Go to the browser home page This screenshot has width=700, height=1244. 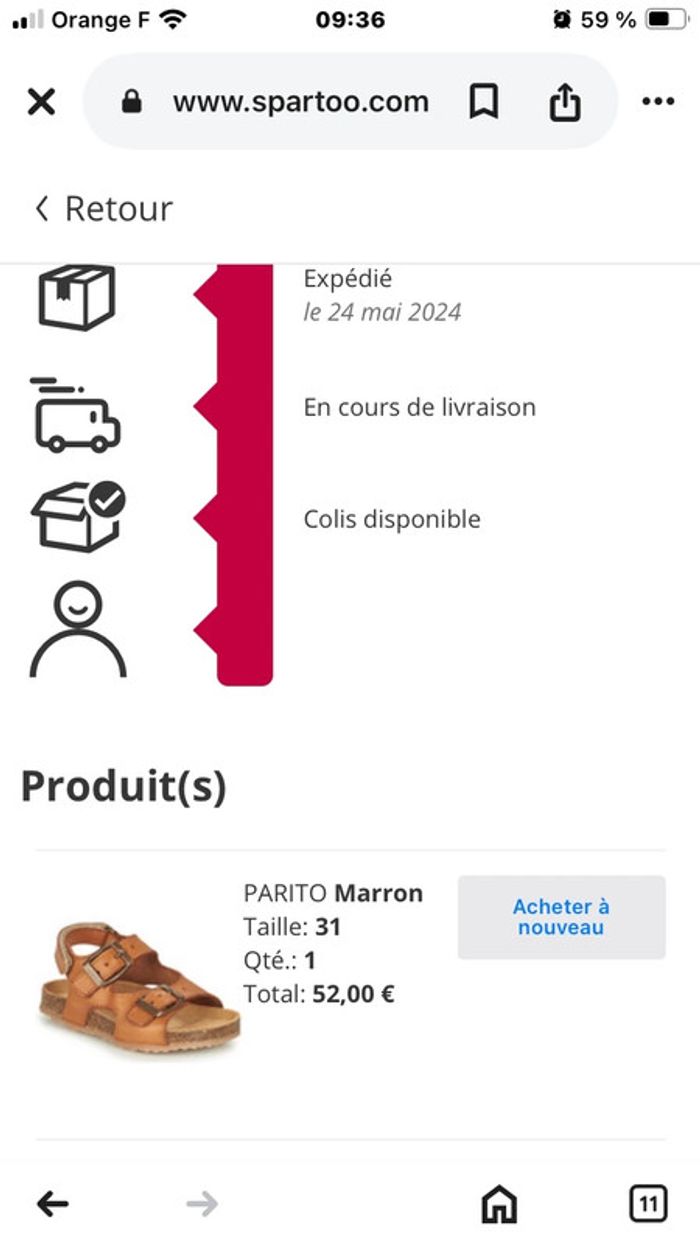pyautogui.click(x=499, y=1204)
